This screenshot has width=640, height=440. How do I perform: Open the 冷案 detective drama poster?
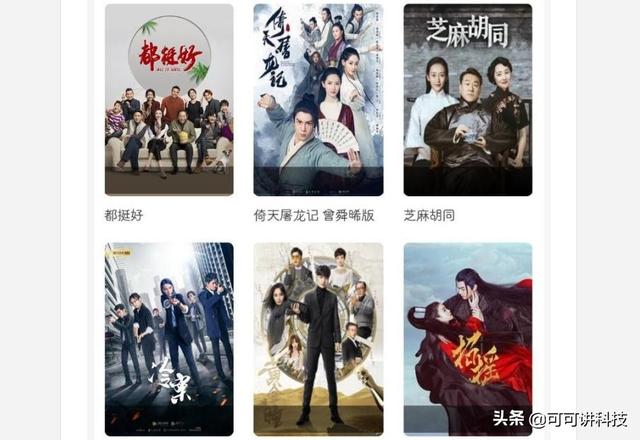click(x=169, y=338)
